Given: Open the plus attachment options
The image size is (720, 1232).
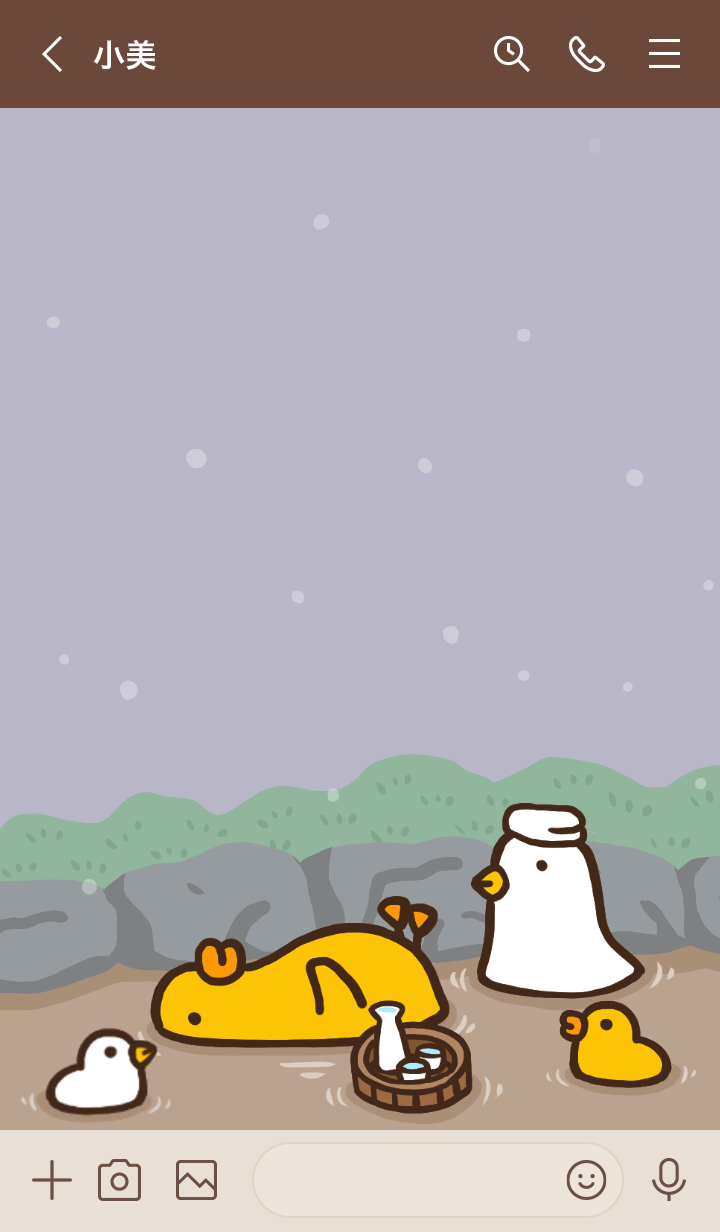Looking at the screenshot, I should (52, 1180).
